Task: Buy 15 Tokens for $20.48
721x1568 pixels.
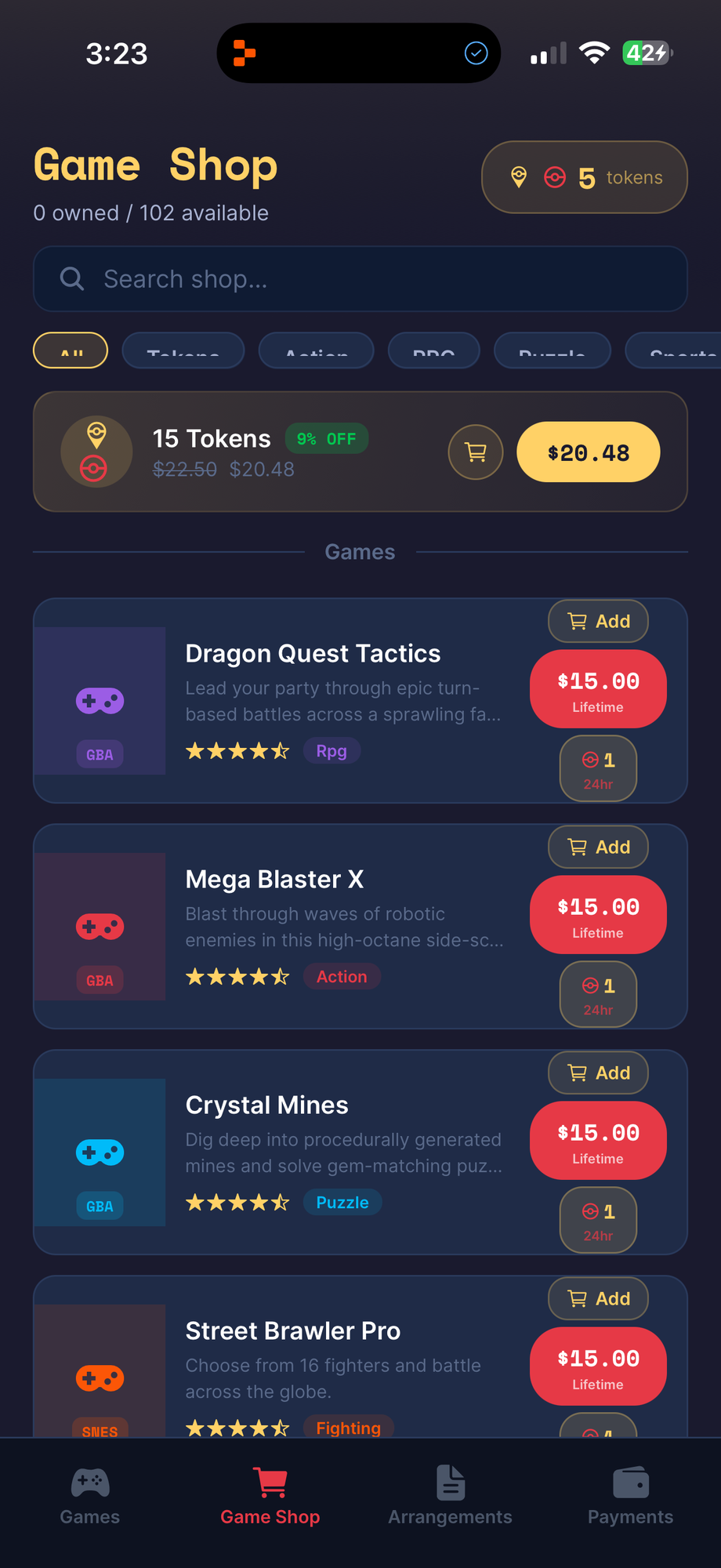Action: click(588, 452)
